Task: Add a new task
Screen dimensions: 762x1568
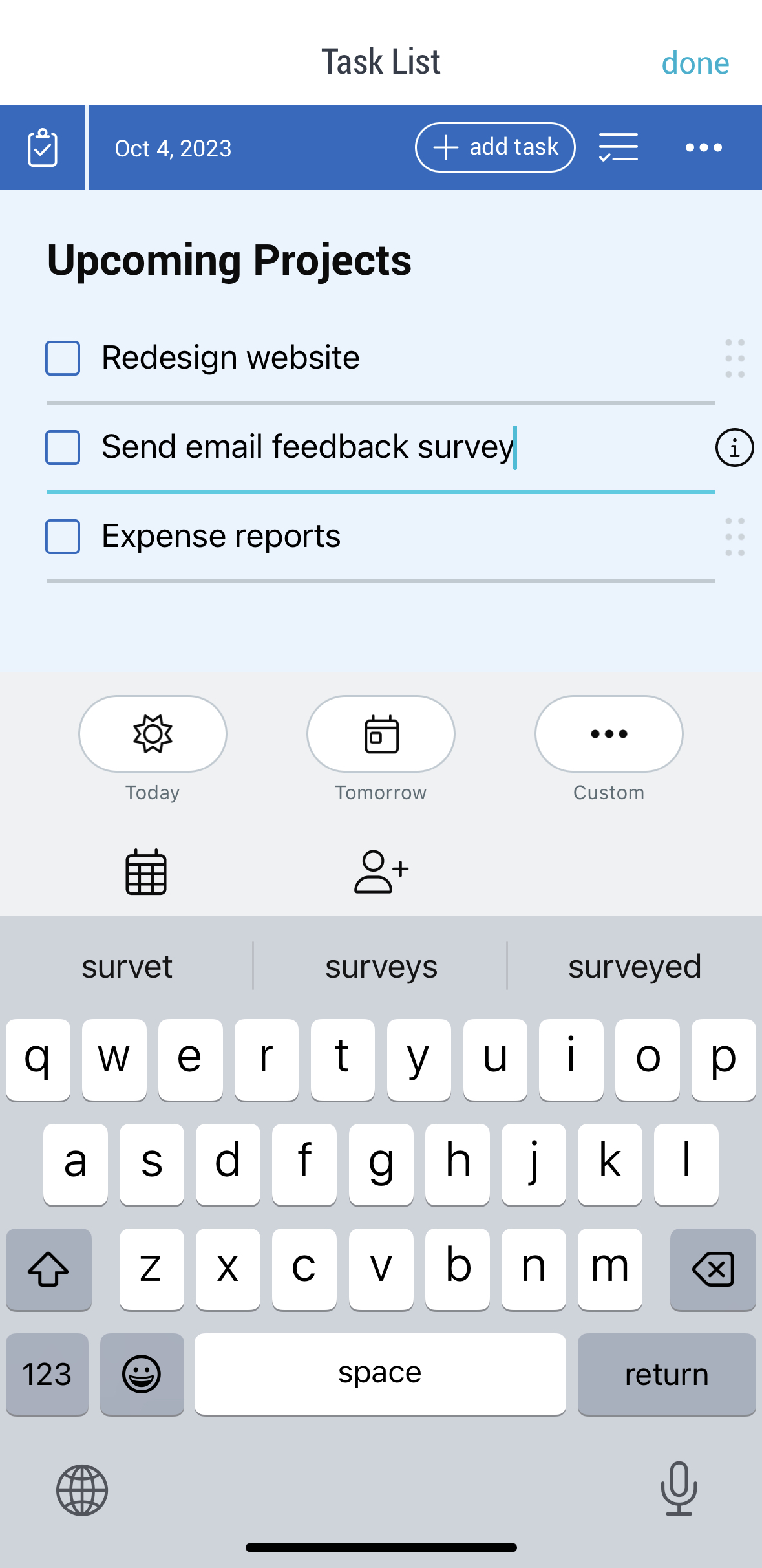Action: click(x=495, y=147)
